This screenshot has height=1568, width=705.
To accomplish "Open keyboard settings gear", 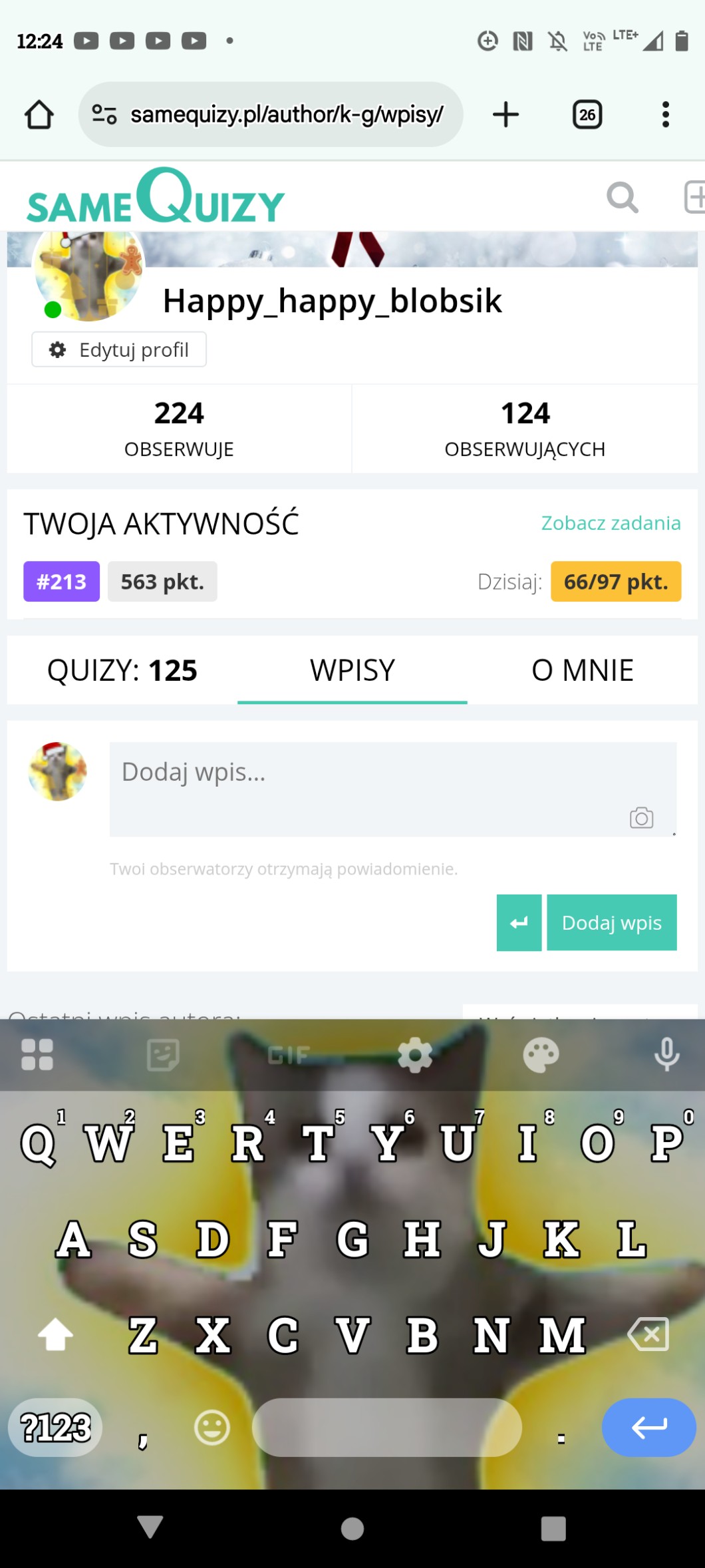I will (x=414, y=1055).
